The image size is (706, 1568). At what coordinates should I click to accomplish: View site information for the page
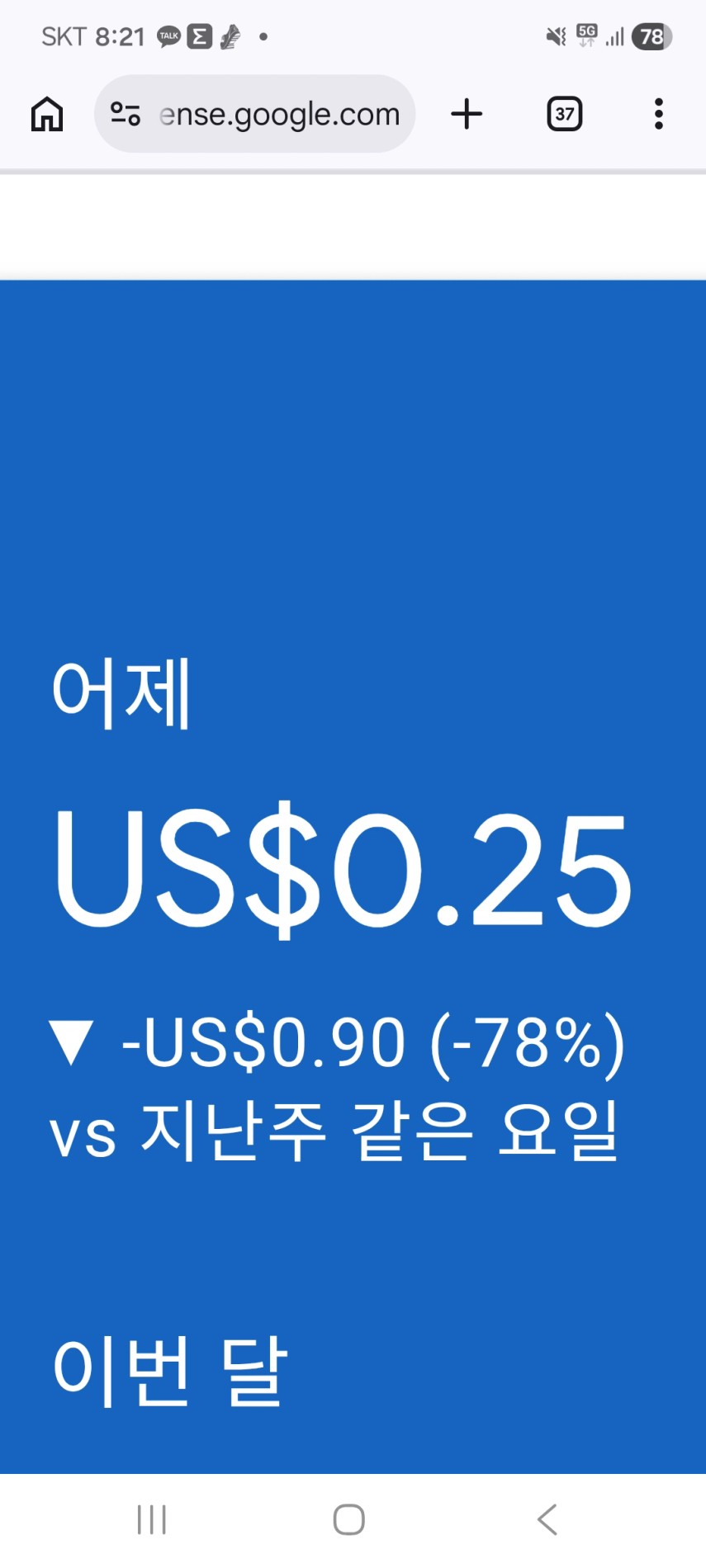tap(126, 114)
